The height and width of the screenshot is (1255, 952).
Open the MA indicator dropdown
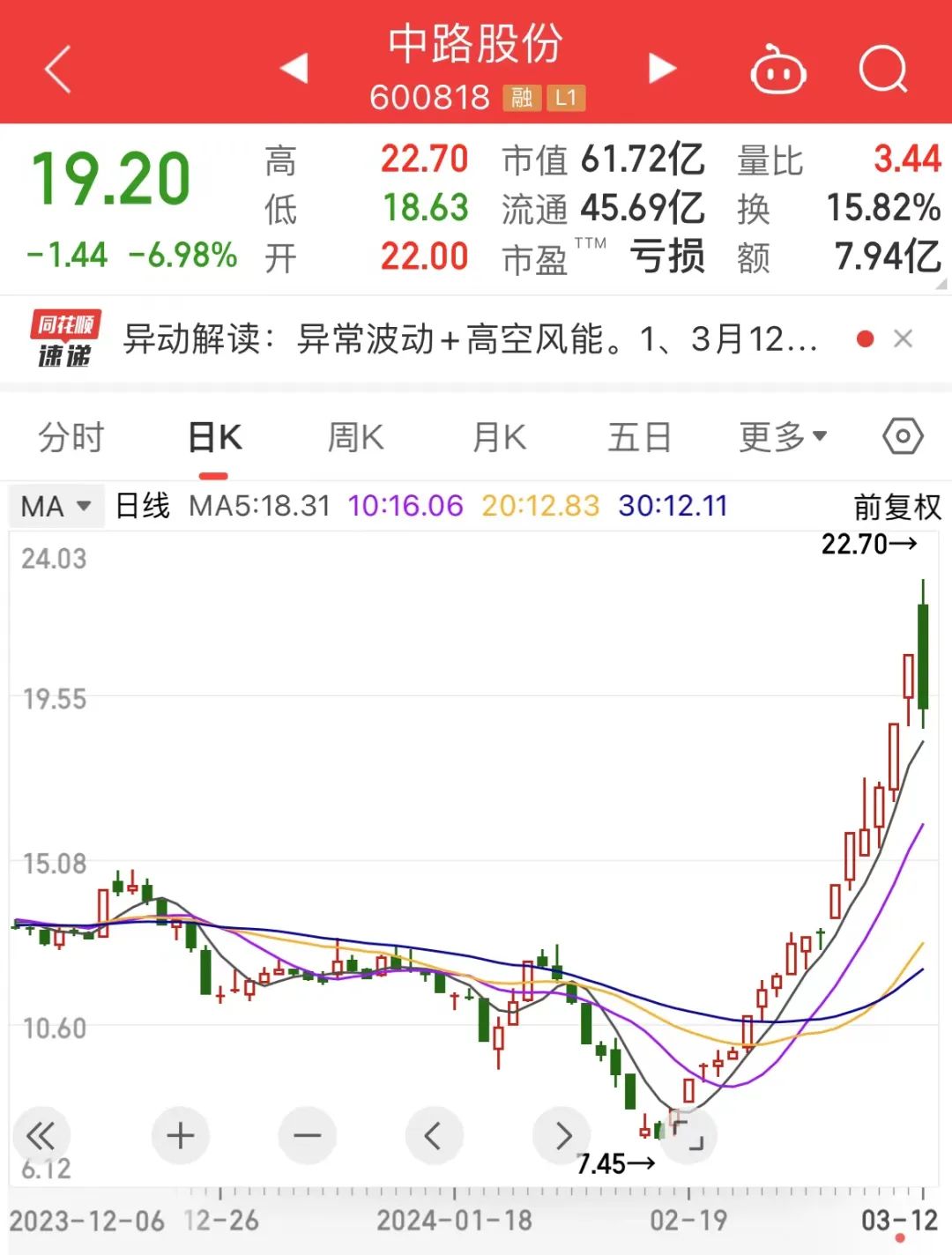pos(56,507)
